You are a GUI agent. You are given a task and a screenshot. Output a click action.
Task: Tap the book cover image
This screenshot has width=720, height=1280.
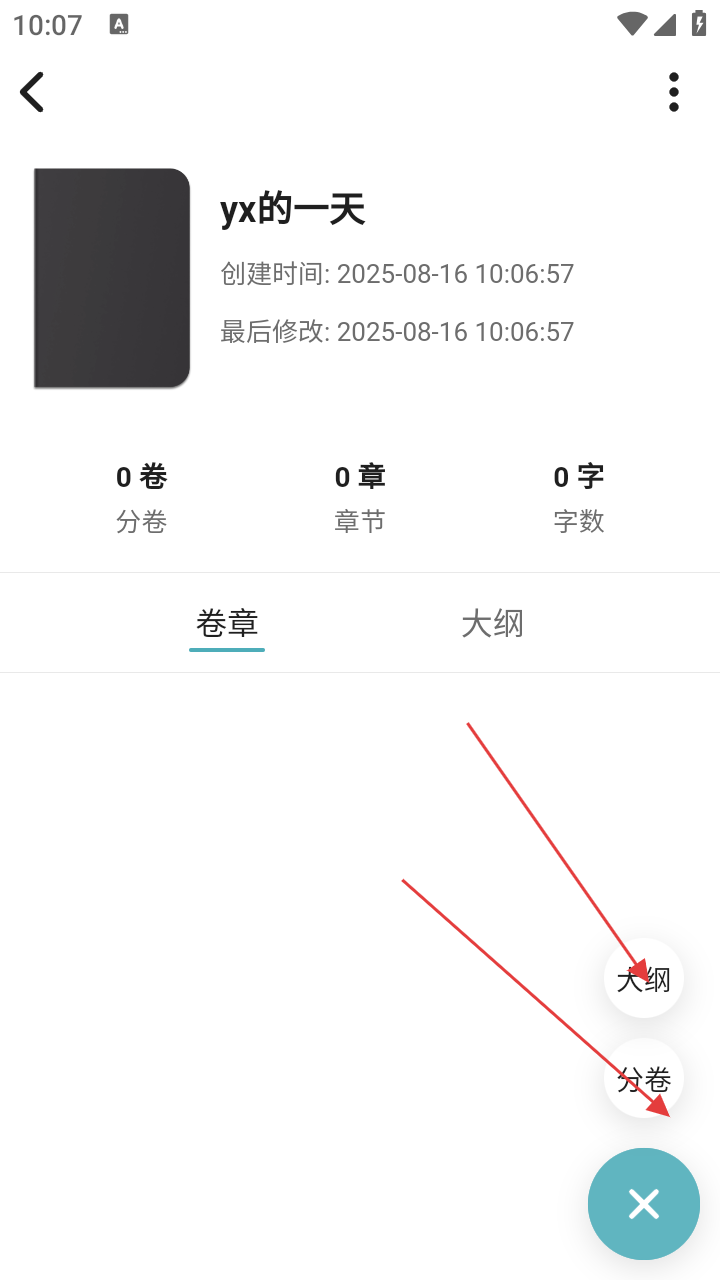[x=112, y=278]
